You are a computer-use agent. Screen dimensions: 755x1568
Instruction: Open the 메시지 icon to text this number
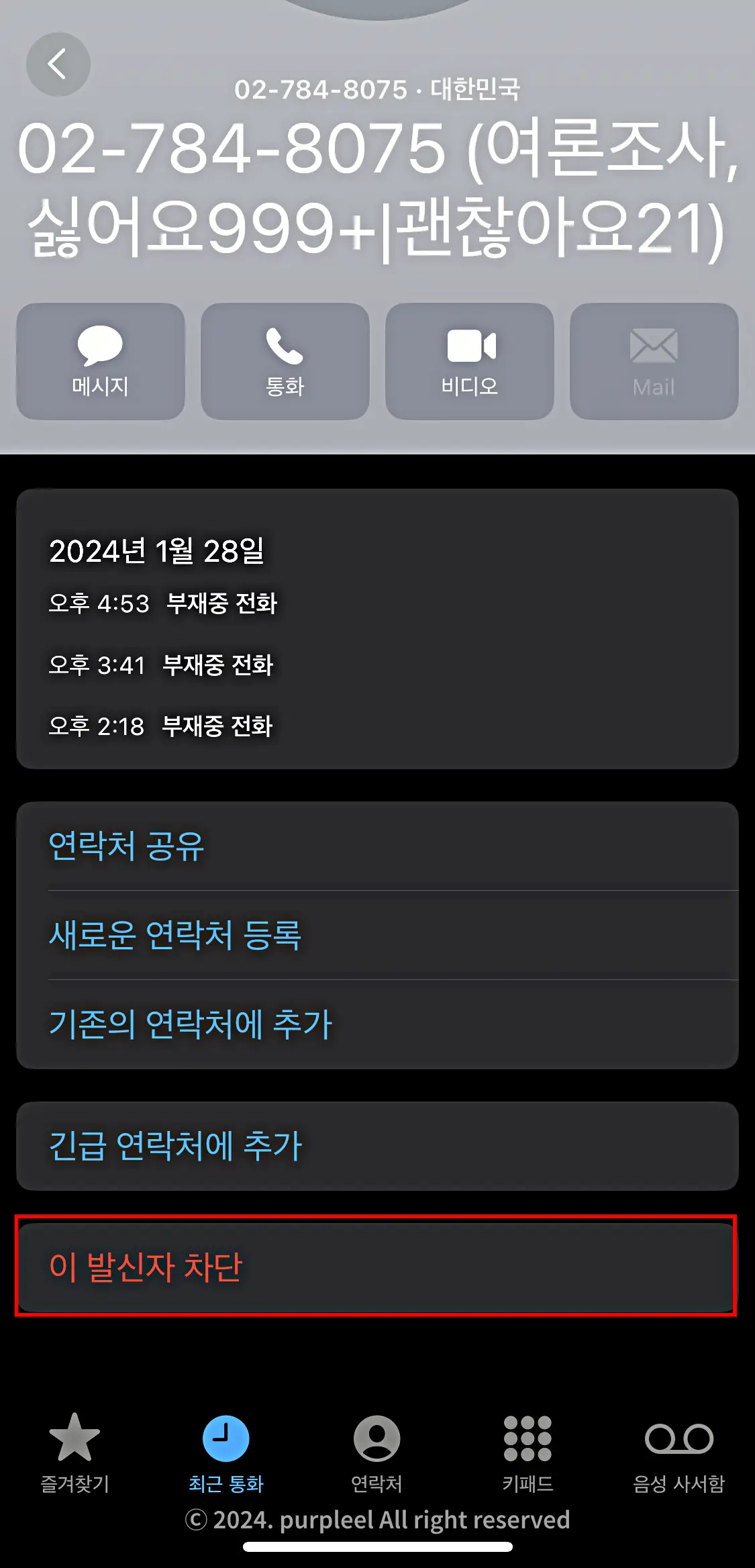tap(99, 361)
